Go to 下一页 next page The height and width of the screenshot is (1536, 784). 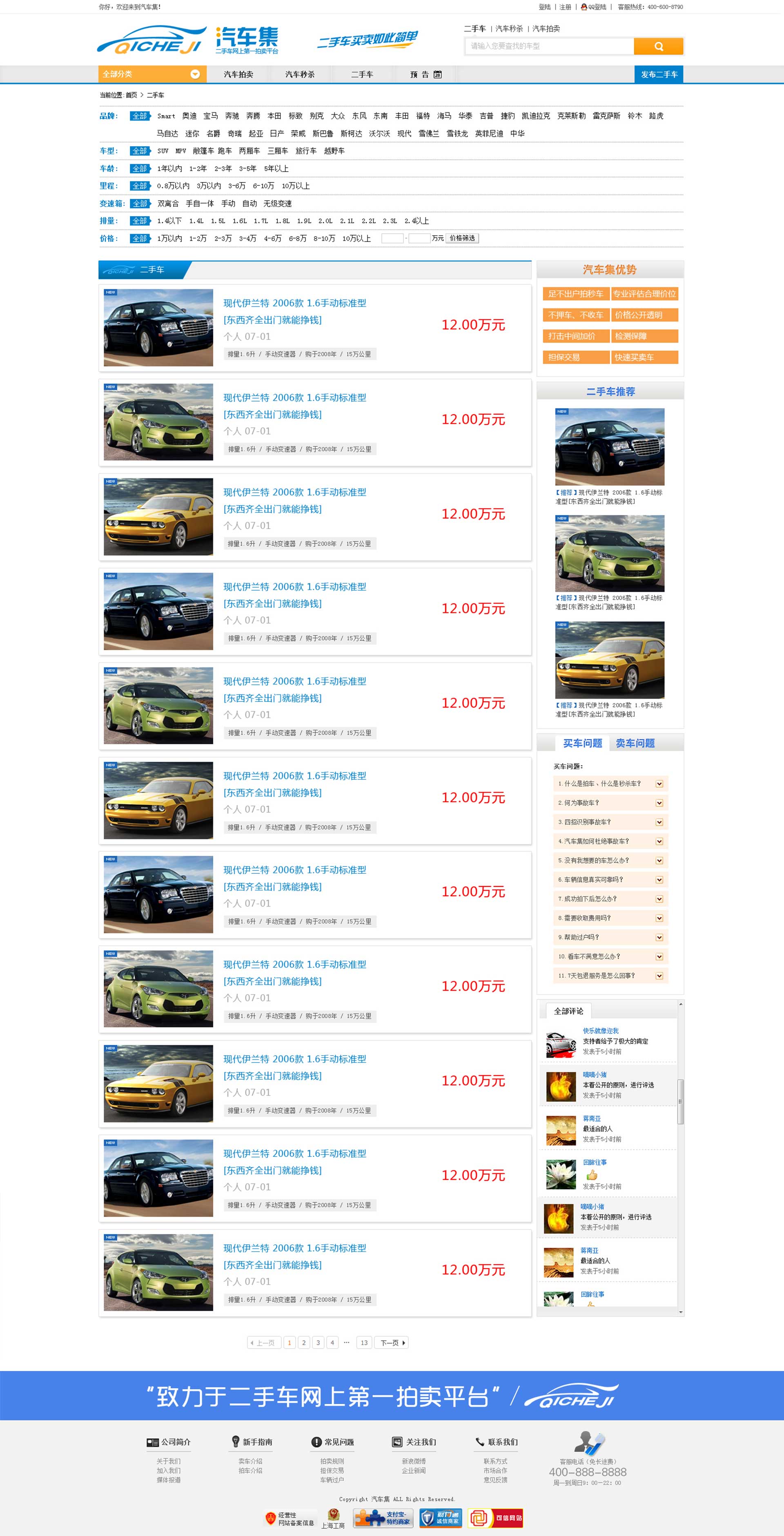pyautogui.click(x=392, y=1343)
